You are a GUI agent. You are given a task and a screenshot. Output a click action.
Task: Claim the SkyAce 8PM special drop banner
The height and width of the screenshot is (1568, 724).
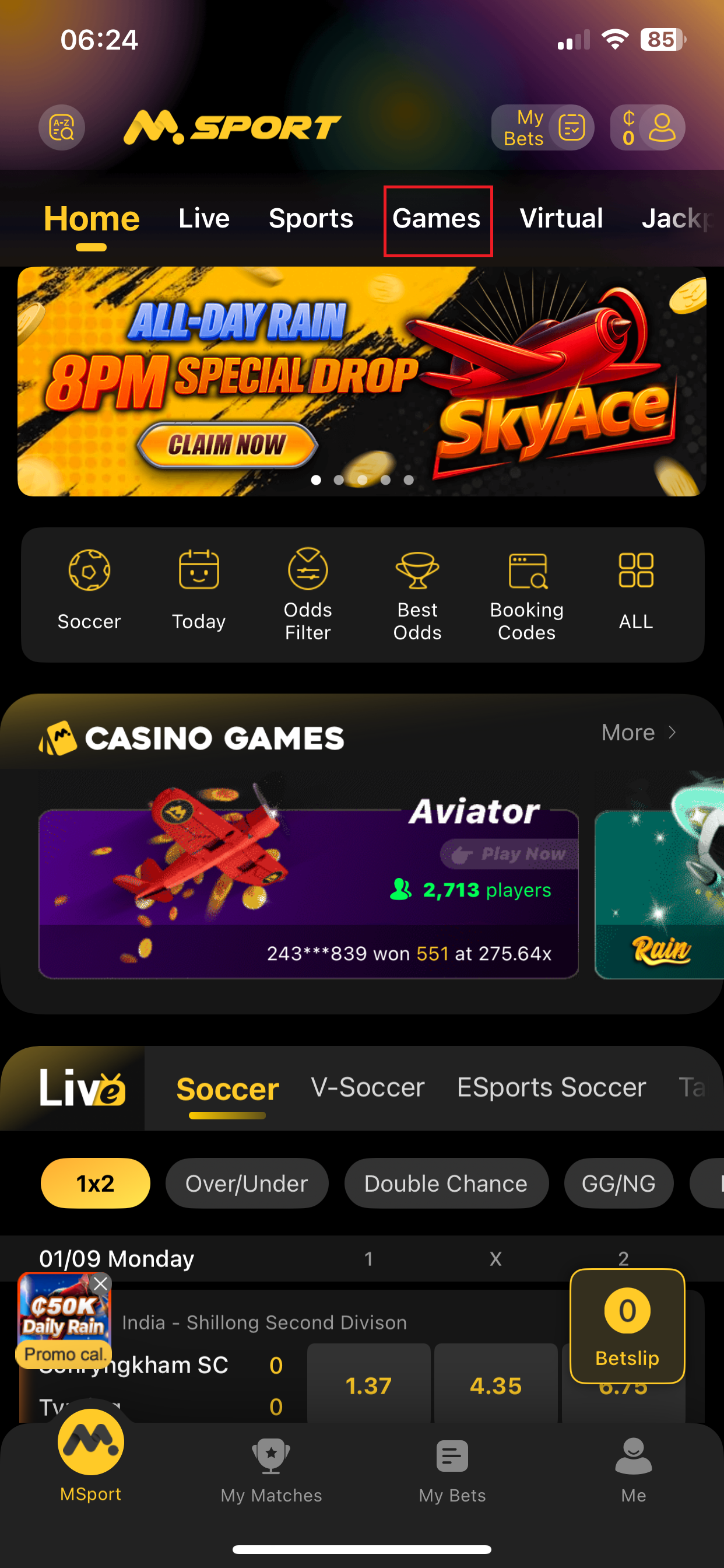point(226,445)
